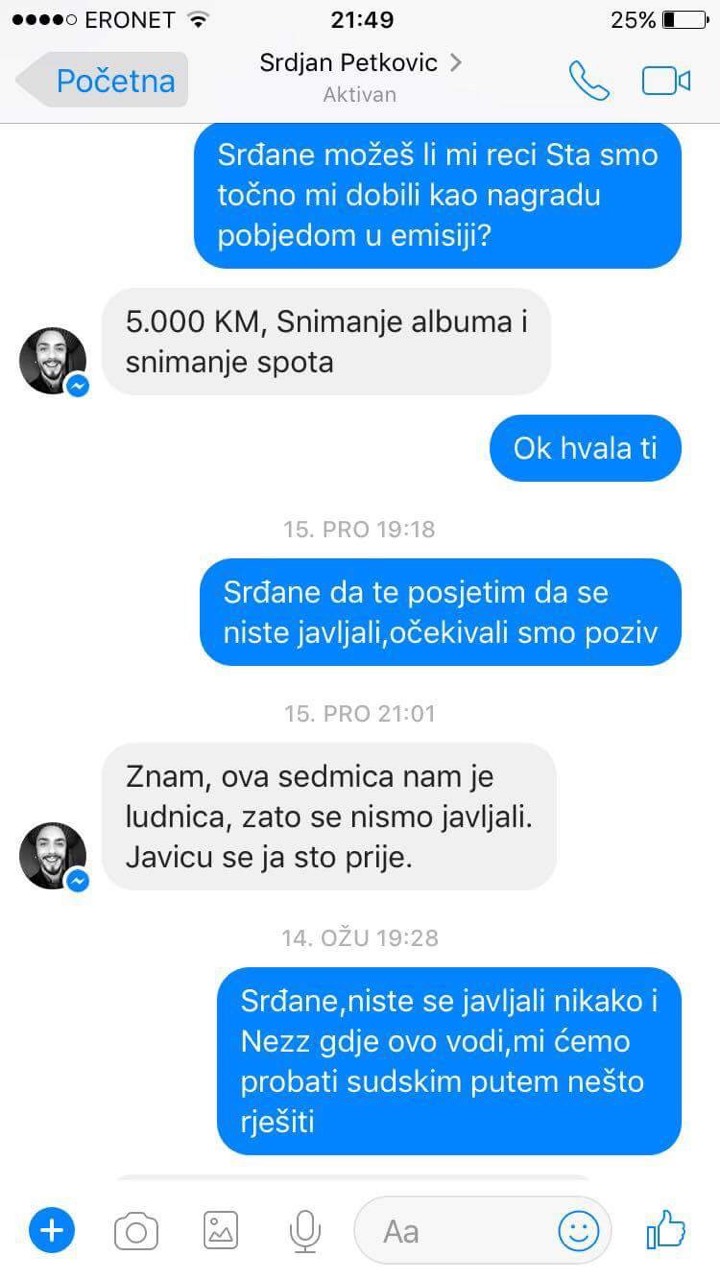Screen dimensions: 720x1280
Task: Start a voice call
Action: point(589,81)
